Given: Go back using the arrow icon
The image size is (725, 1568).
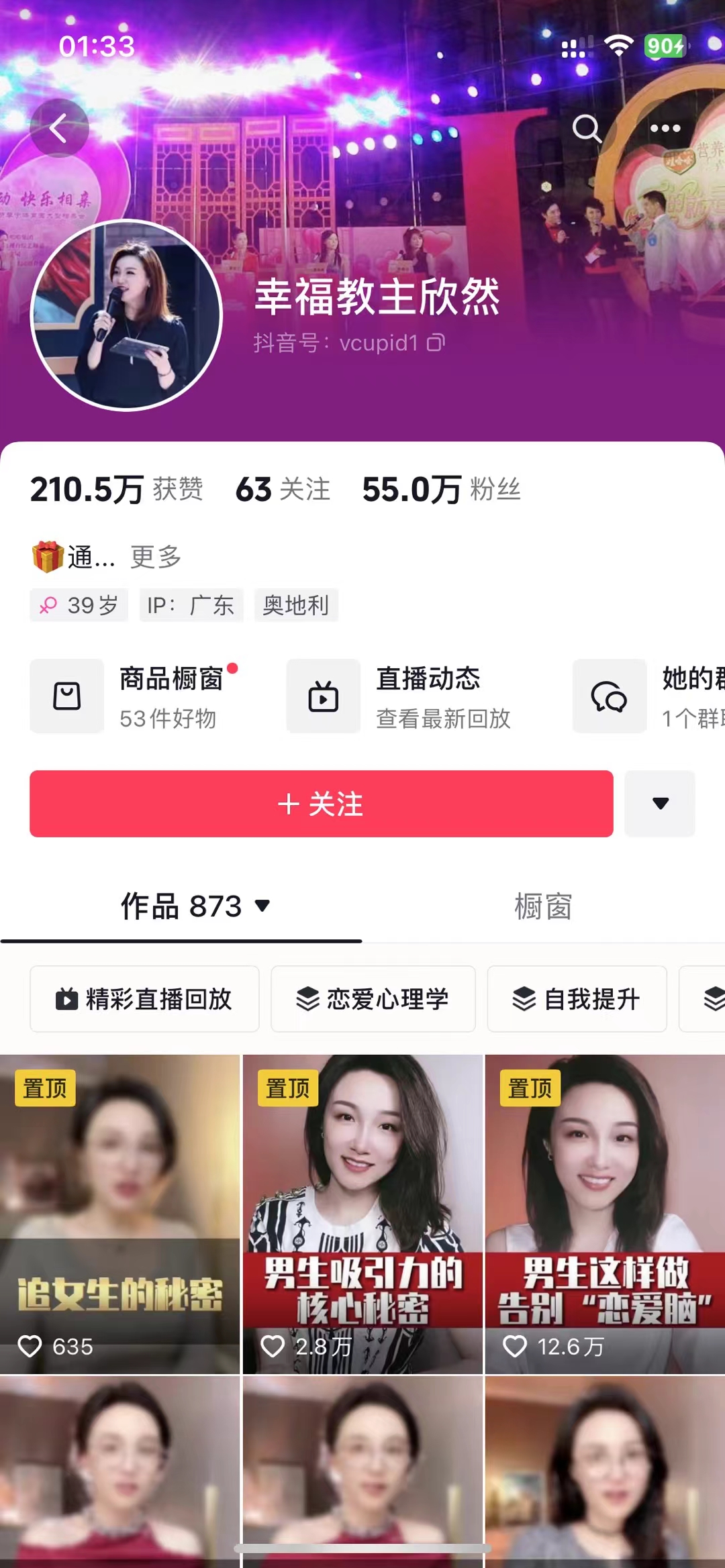Looking at the screenshot, I should (59, 128).
